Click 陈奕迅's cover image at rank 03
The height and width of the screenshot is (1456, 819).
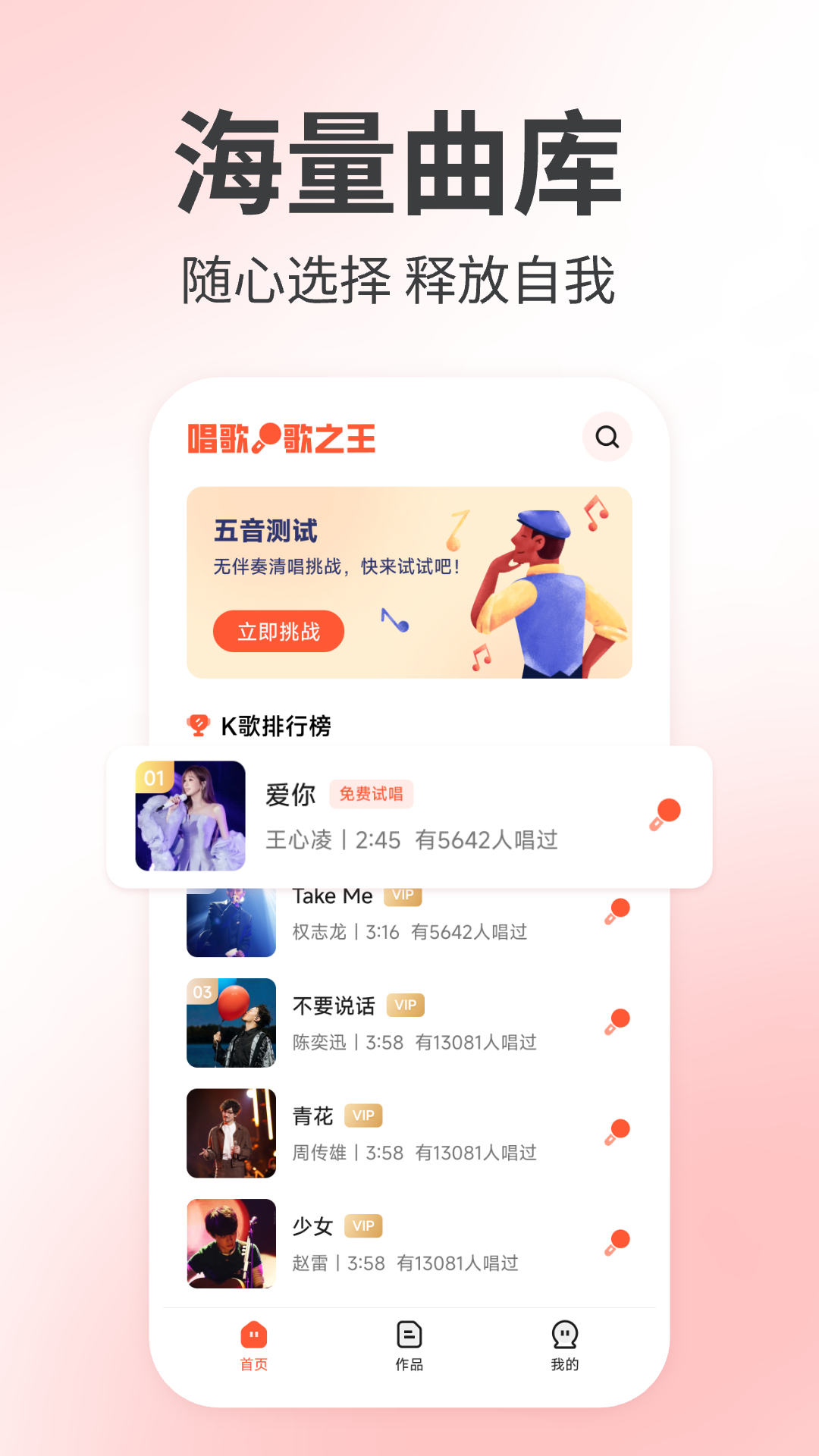pos(231,1021)
